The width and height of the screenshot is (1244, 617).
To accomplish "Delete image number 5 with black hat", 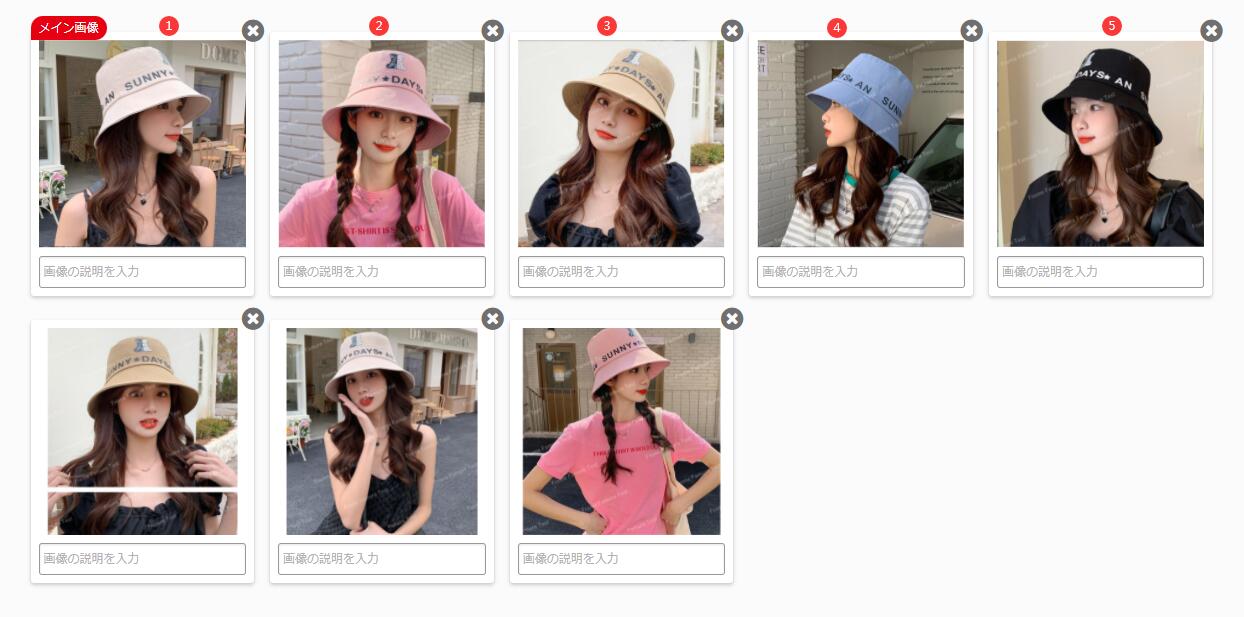I will tap(1211, 31).
